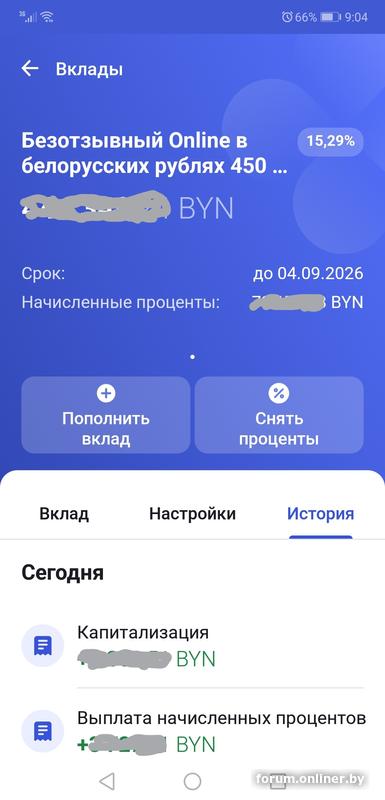The width and height of the screenshot is (385, 800).
Task: Tap the system home button
Action: click(x=192, y=781)
